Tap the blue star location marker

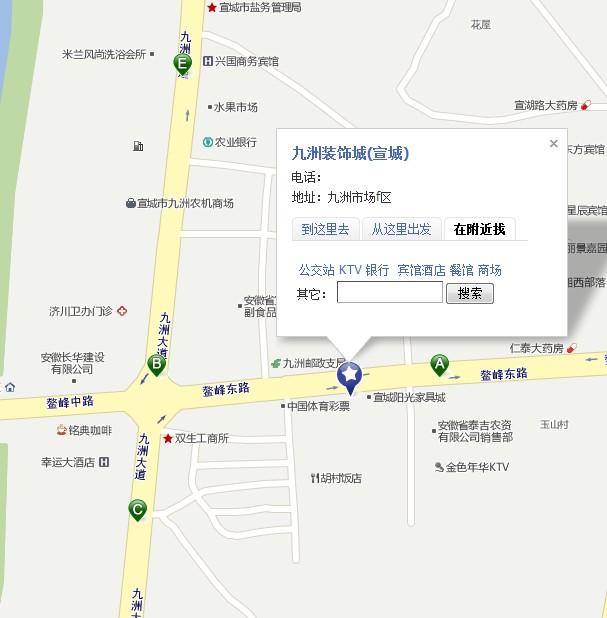pyautogui.click(x=349, y=376)
